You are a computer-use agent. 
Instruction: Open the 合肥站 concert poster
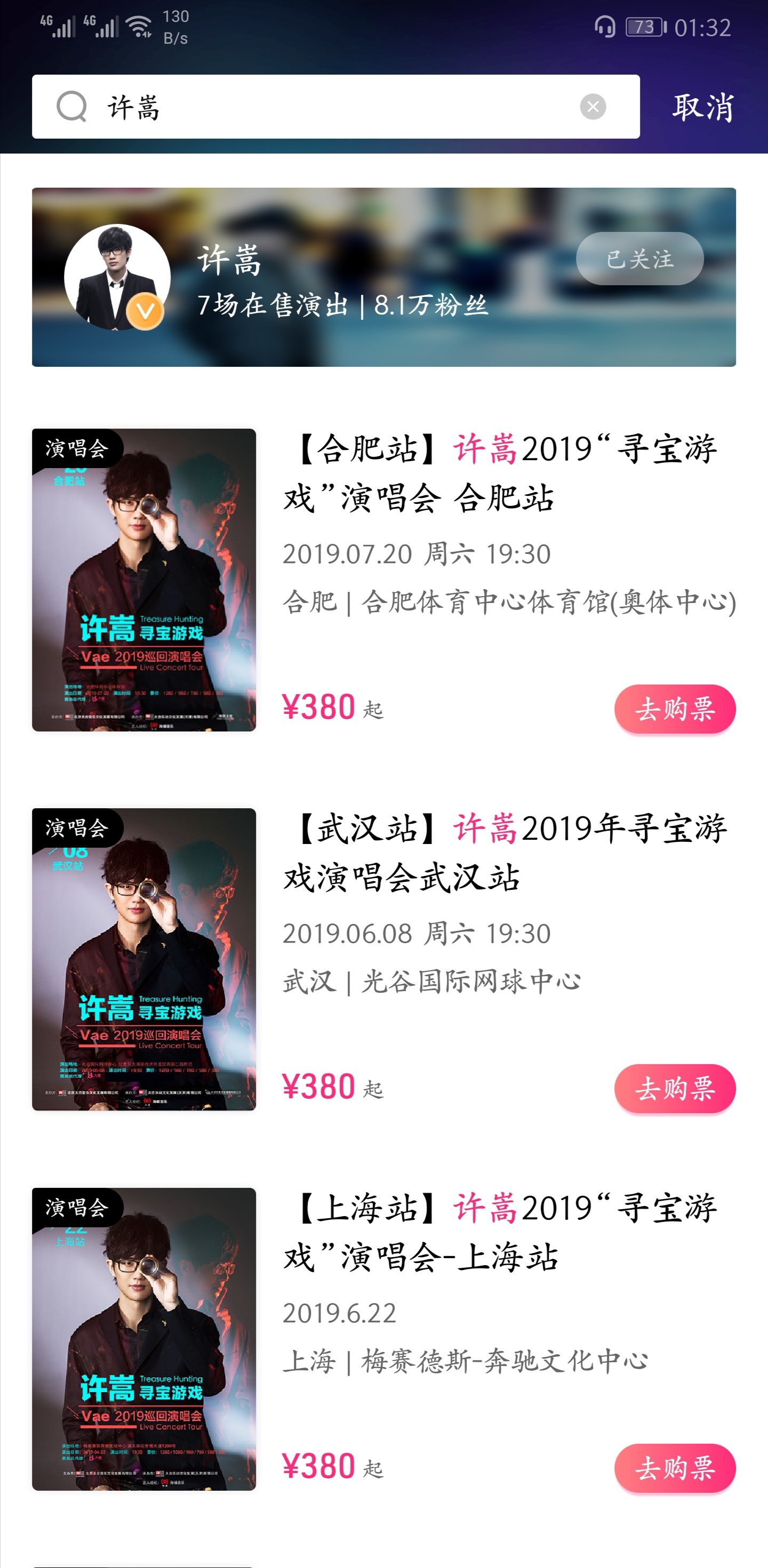[144, 580]
